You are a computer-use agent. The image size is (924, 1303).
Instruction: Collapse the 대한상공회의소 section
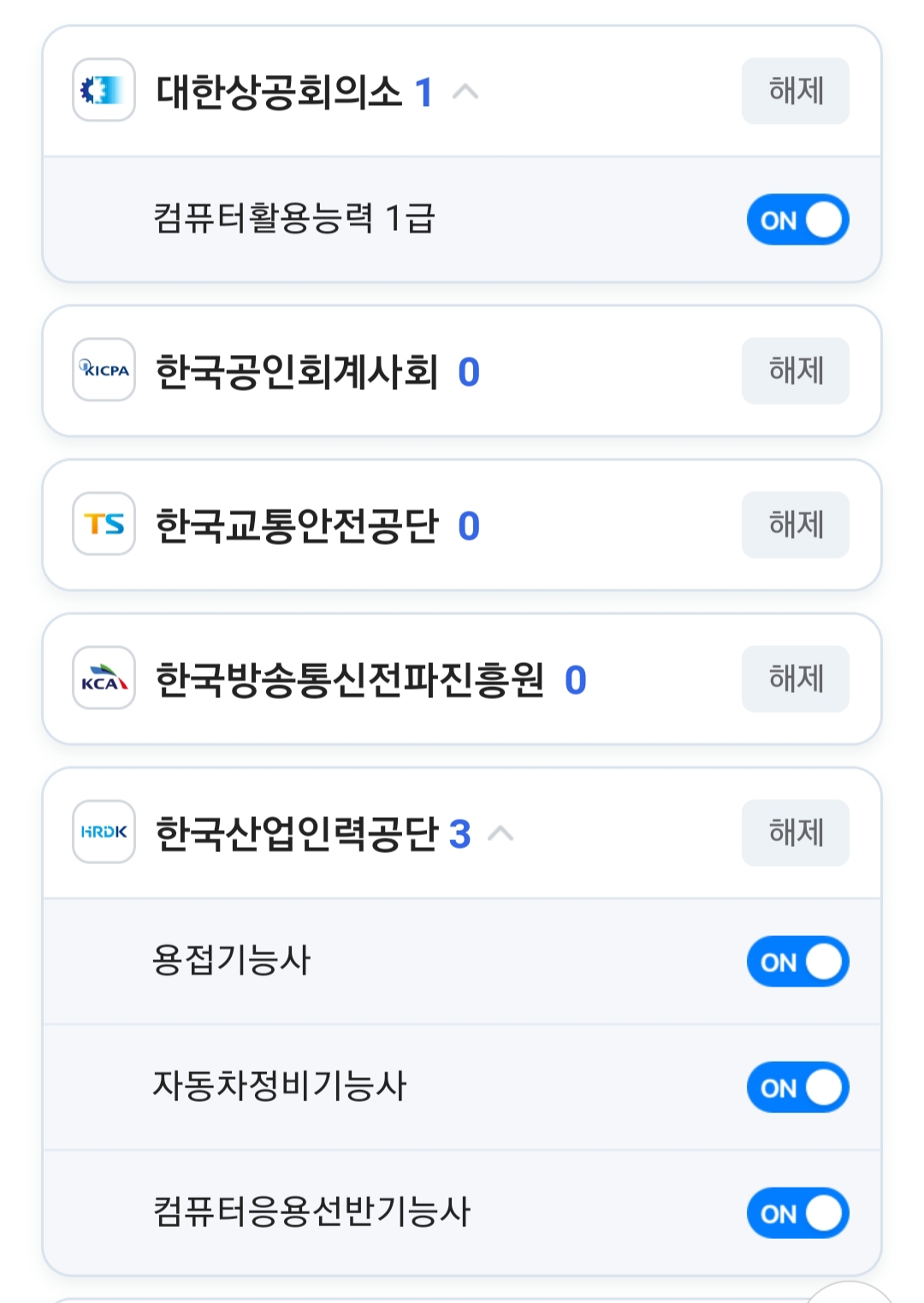tap(465, 92)
